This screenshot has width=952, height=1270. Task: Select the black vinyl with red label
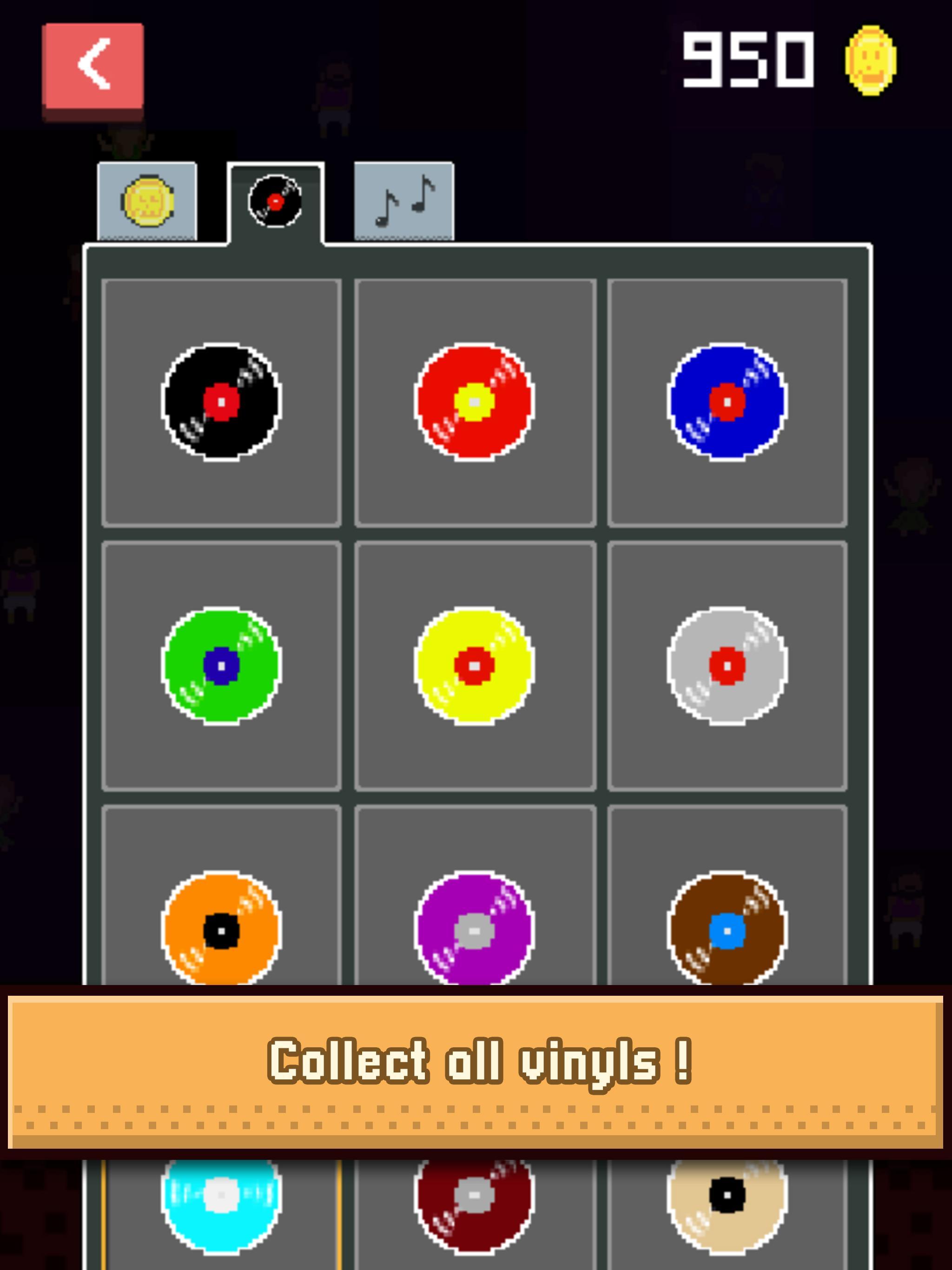tap(221, 402)
